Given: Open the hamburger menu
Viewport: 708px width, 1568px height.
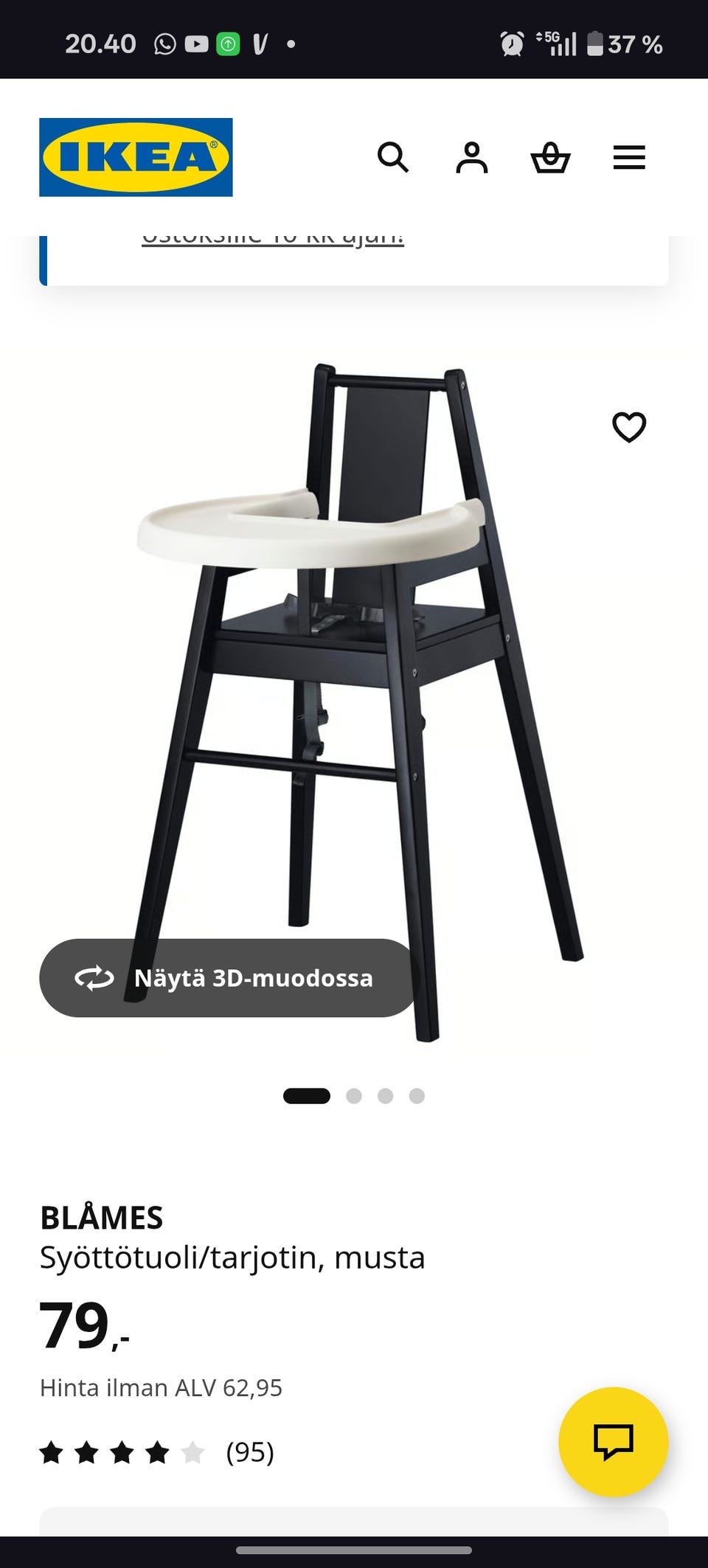Looking at the screenshot, I should [x=629, y=157].
